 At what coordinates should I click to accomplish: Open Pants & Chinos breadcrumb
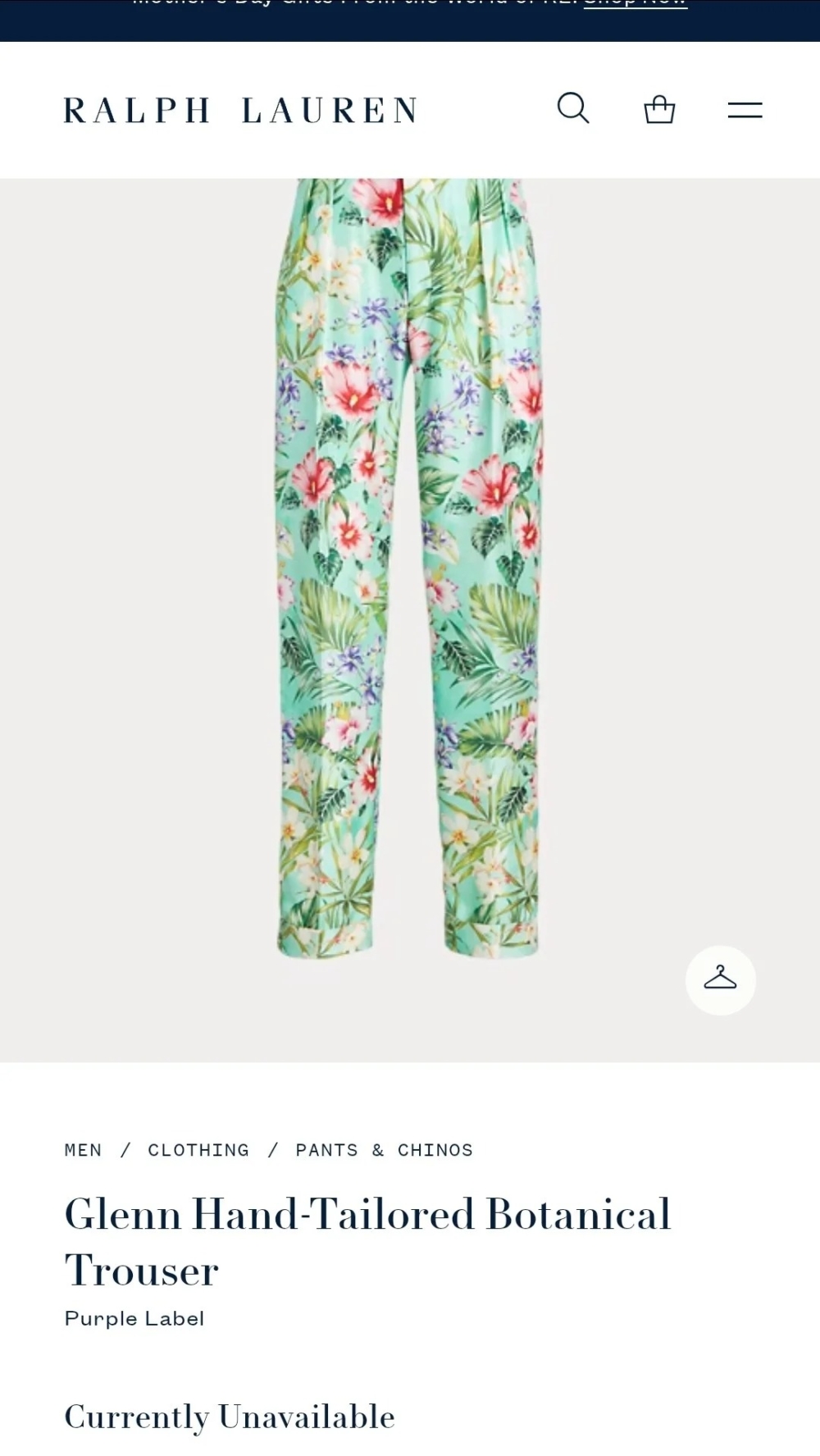(x=384, y=1150)
